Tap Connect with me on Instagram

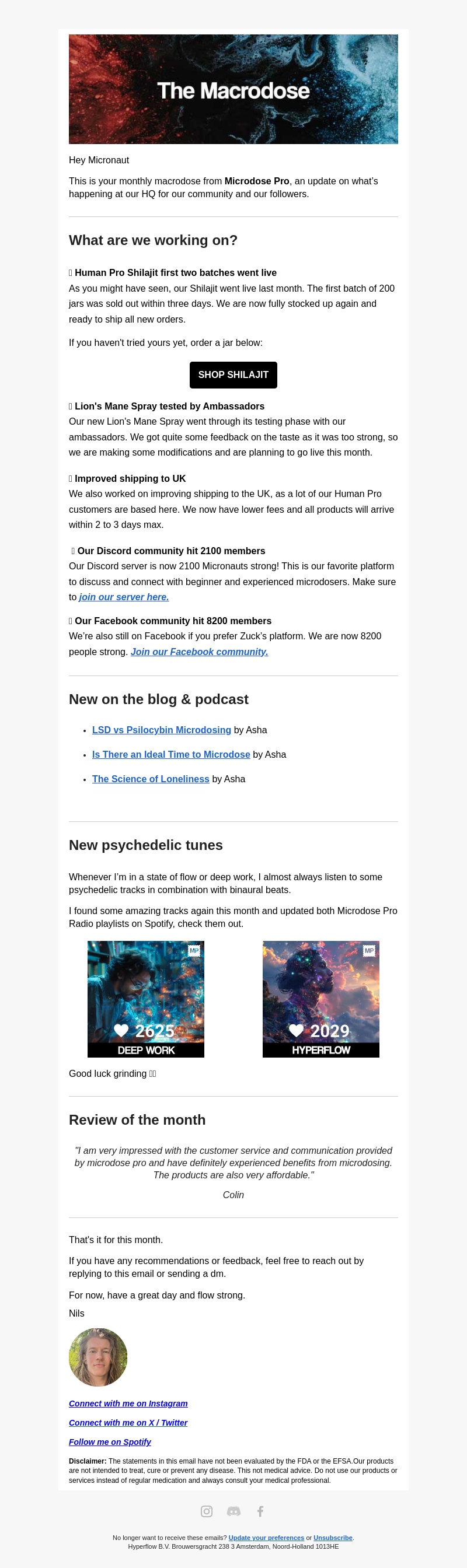(128, 1403)
